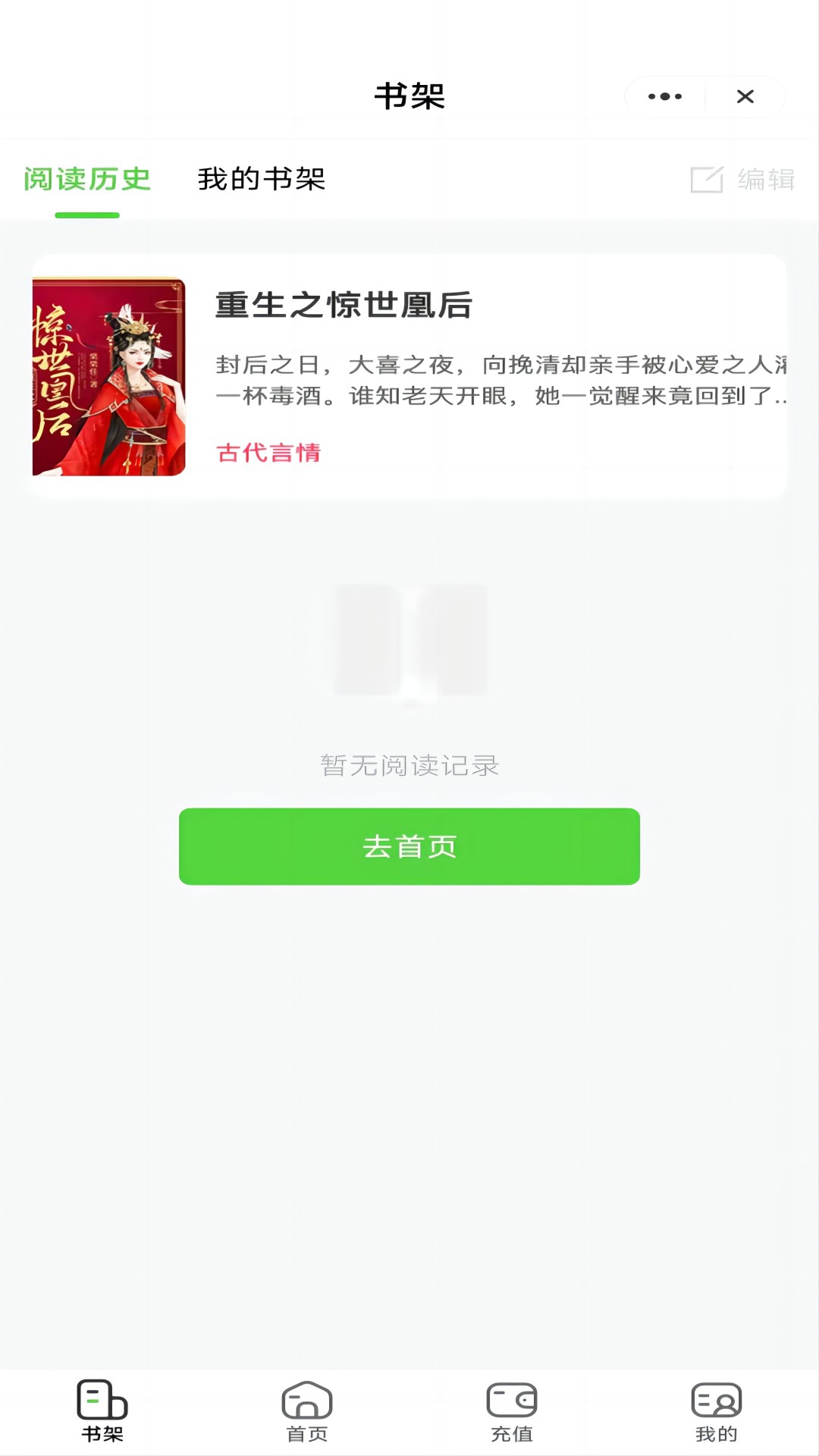
Task: Tap the 古代言情 genre label
Action: pyautogui.click(x=268, y=452)
